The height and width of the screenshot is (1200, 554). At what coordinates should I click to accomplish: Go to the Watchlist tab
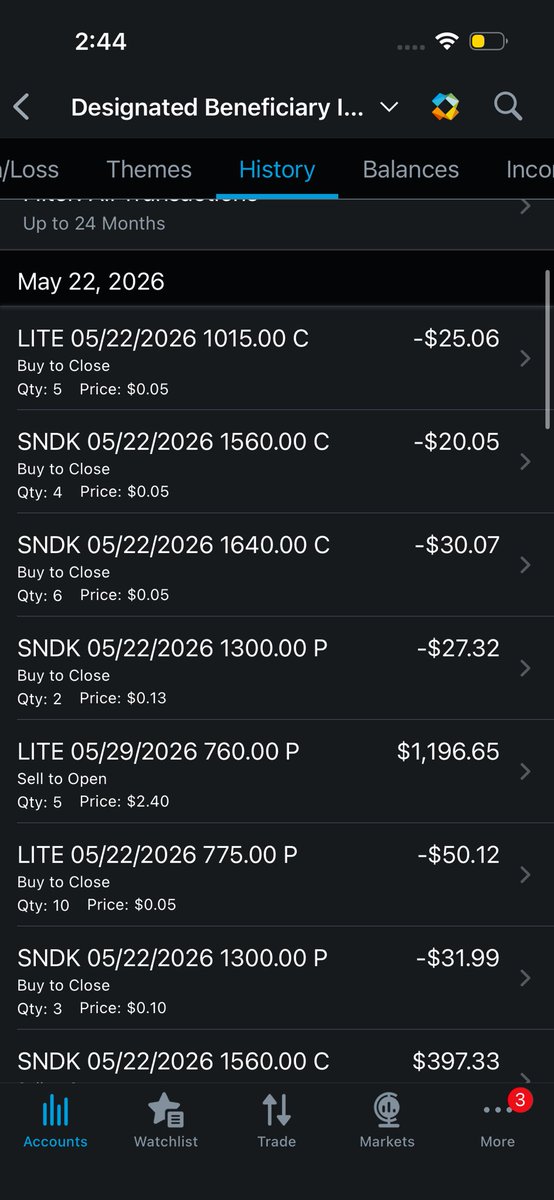pos(166,1119)
